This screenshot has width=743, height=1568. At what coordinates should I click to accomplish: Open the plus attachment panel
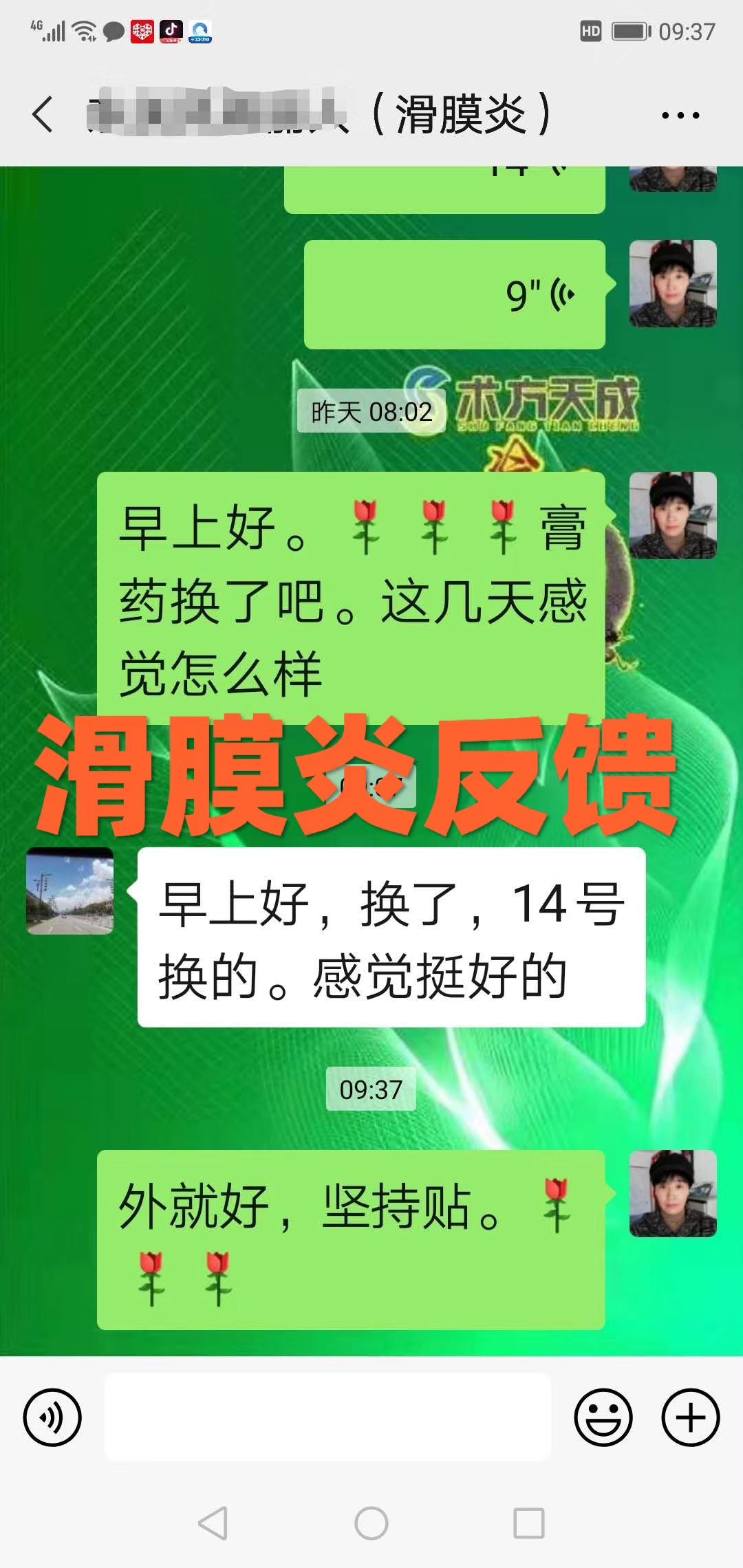[x=690, y=1417]
